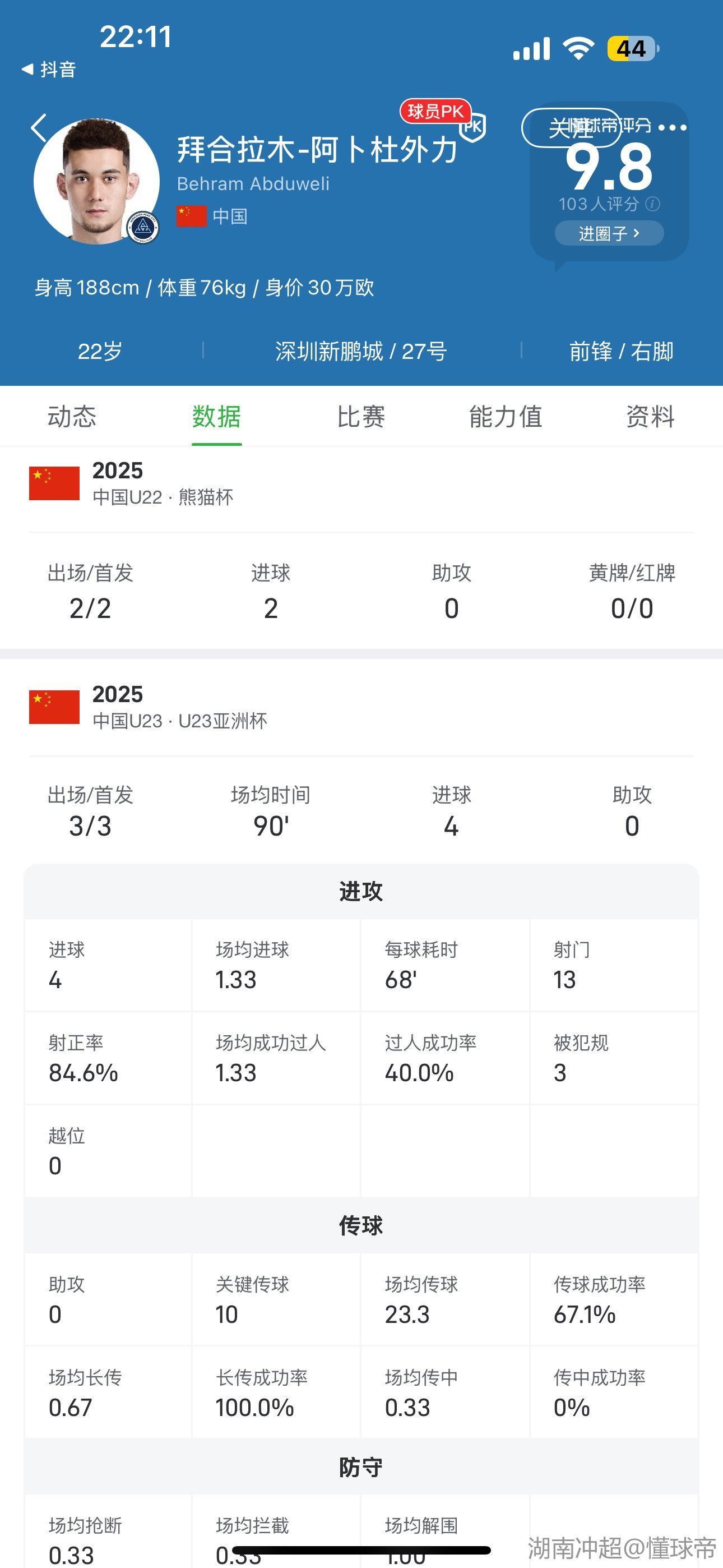Switch to the 动态 tab

click(x=72, y=417)
